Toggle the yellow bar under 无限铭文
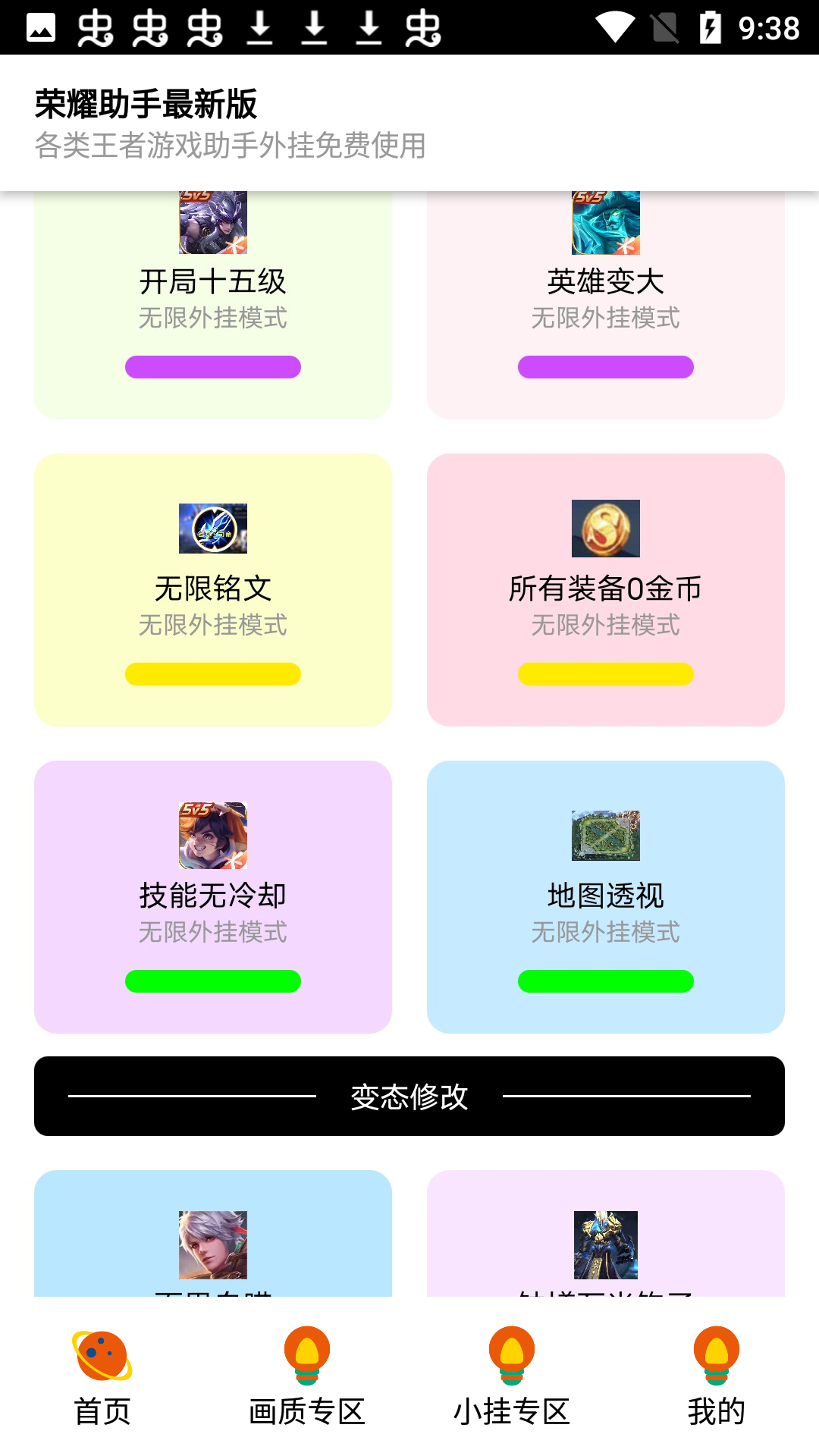Image resolution: width=819 pixels, height=1456 pixels. tap(212, 673)
